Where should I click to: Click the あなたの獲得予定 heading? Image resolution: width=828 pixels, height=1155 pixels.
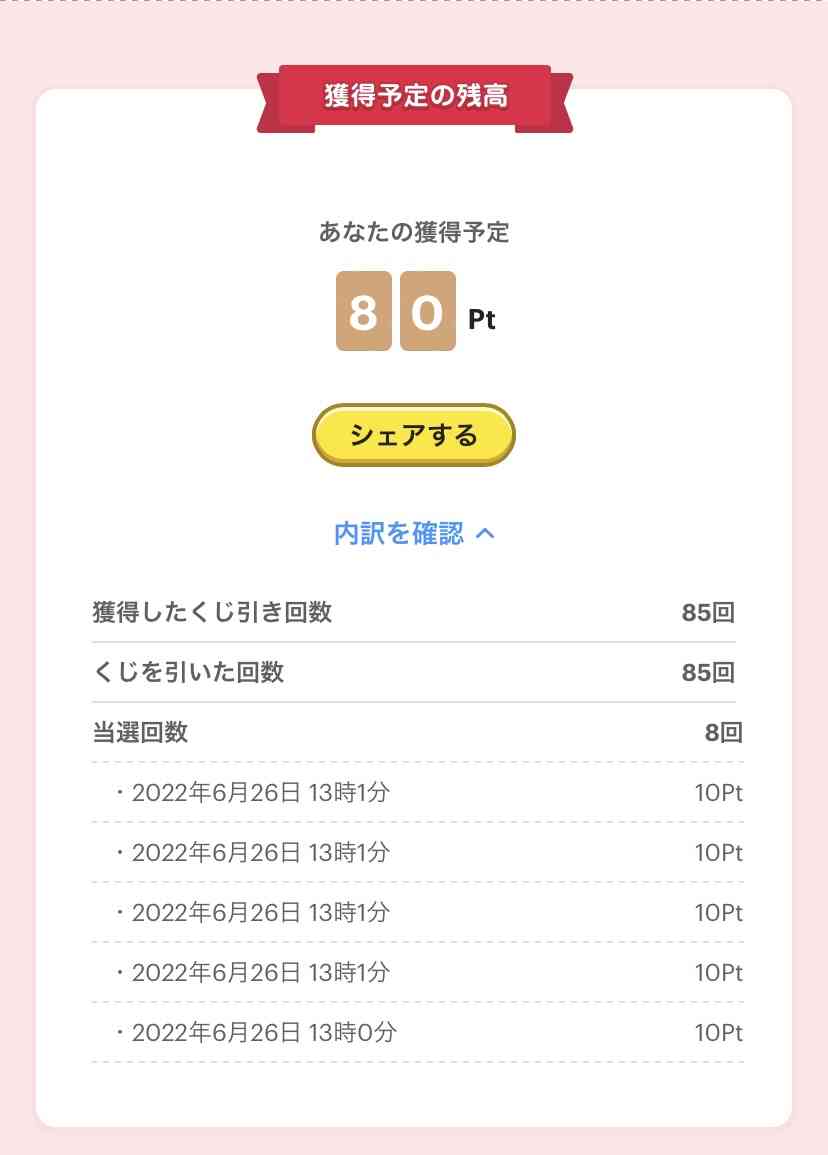point(414,233)
